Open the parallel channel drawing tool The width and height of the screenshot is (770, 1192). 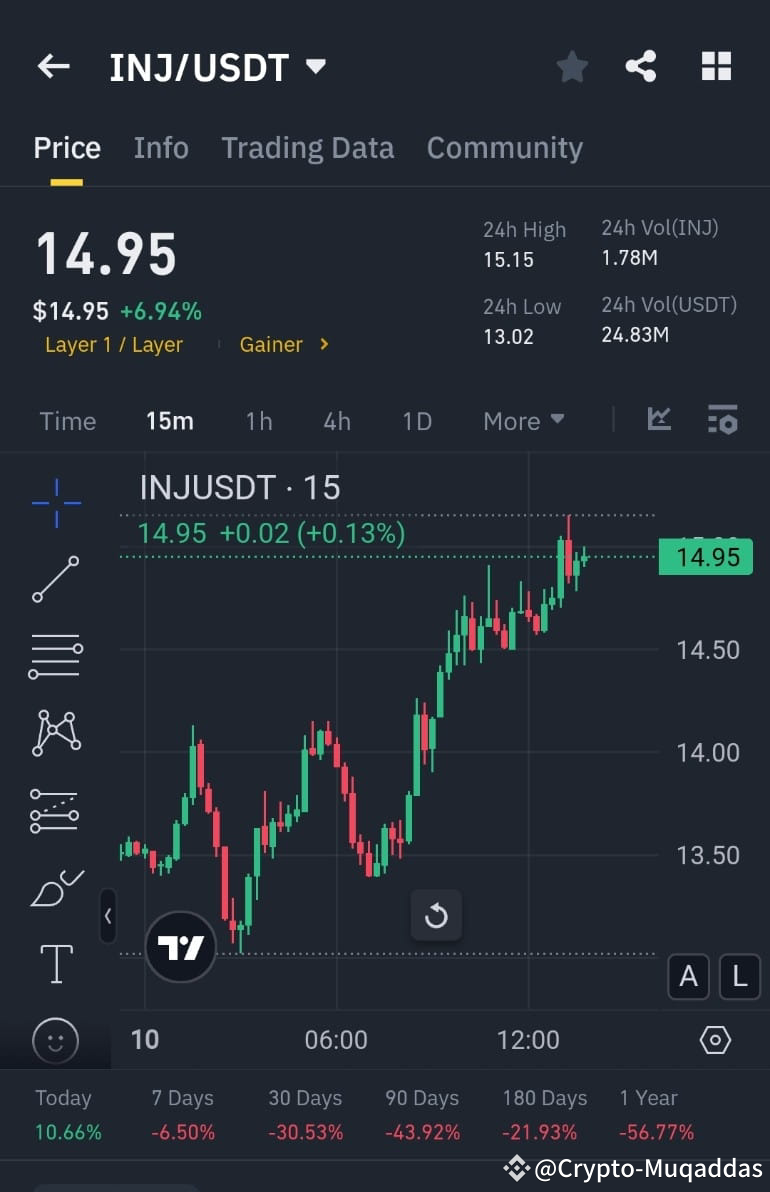coord(55,810)
